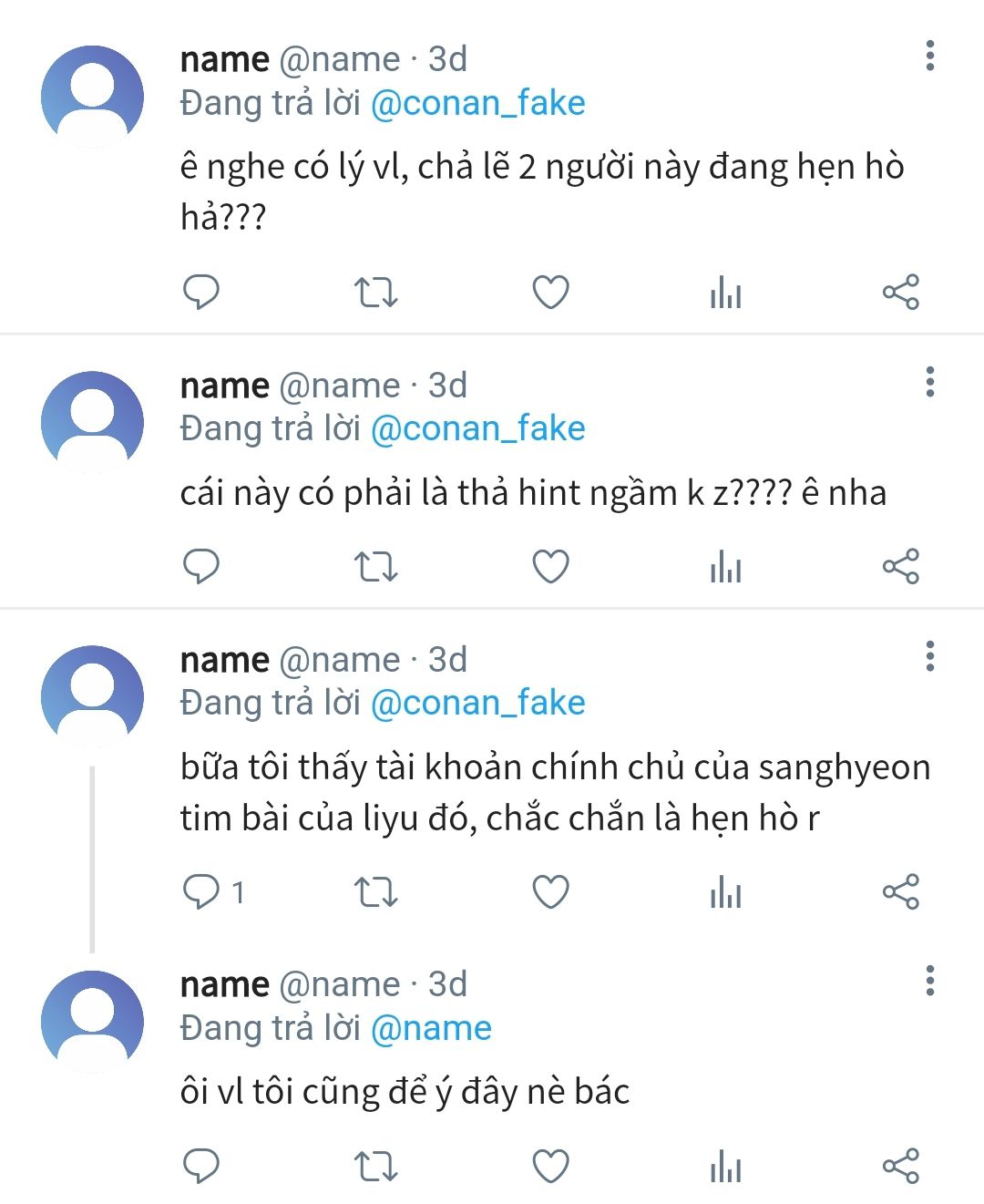Open @conan_fake link in "thả hint ngầm" reply
The width and height of the screenshot is (984, 1204).
477,428
